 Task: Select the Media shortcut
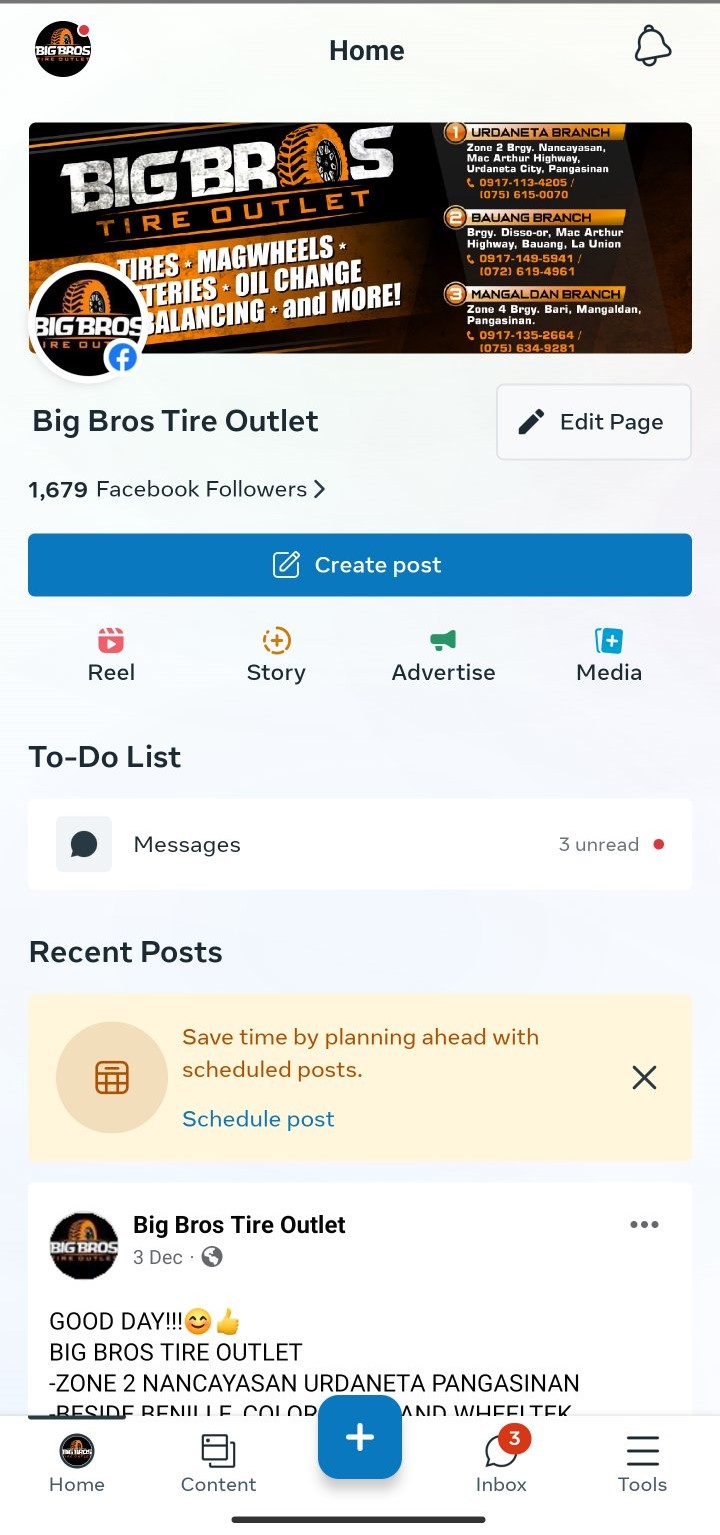pyautogui.click(x=608, y=655)
